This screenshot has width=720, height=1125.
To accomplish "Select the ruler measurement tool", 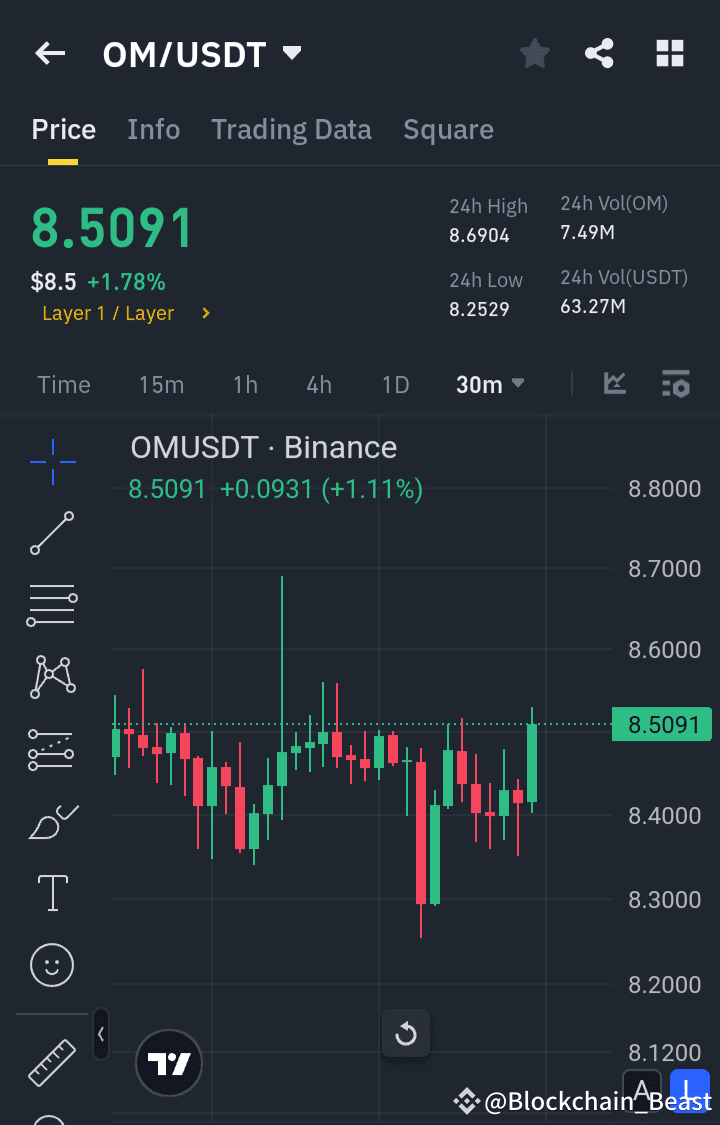I will 51,1063.
